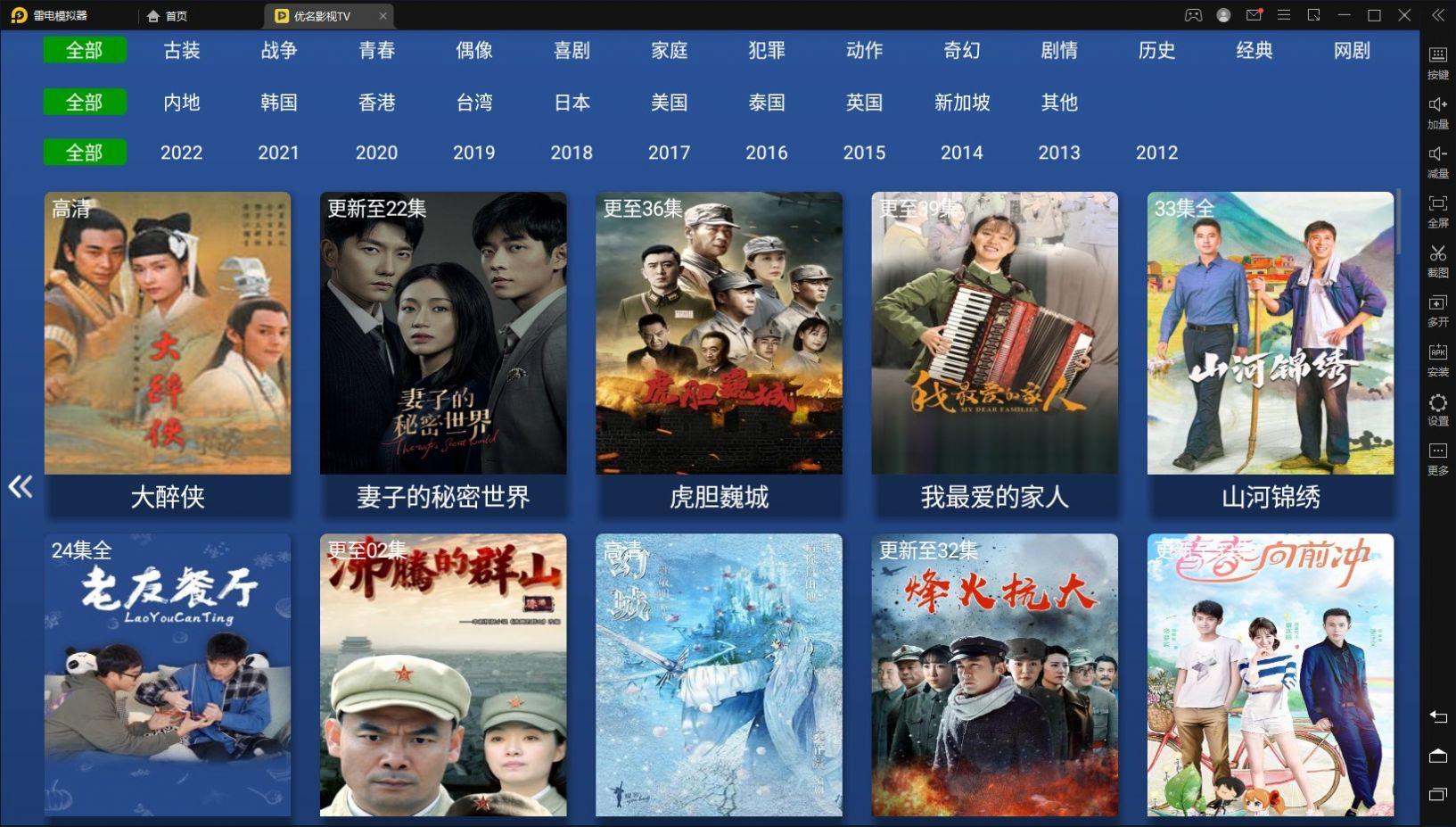Go to the emulator 首页 tab

168,16
